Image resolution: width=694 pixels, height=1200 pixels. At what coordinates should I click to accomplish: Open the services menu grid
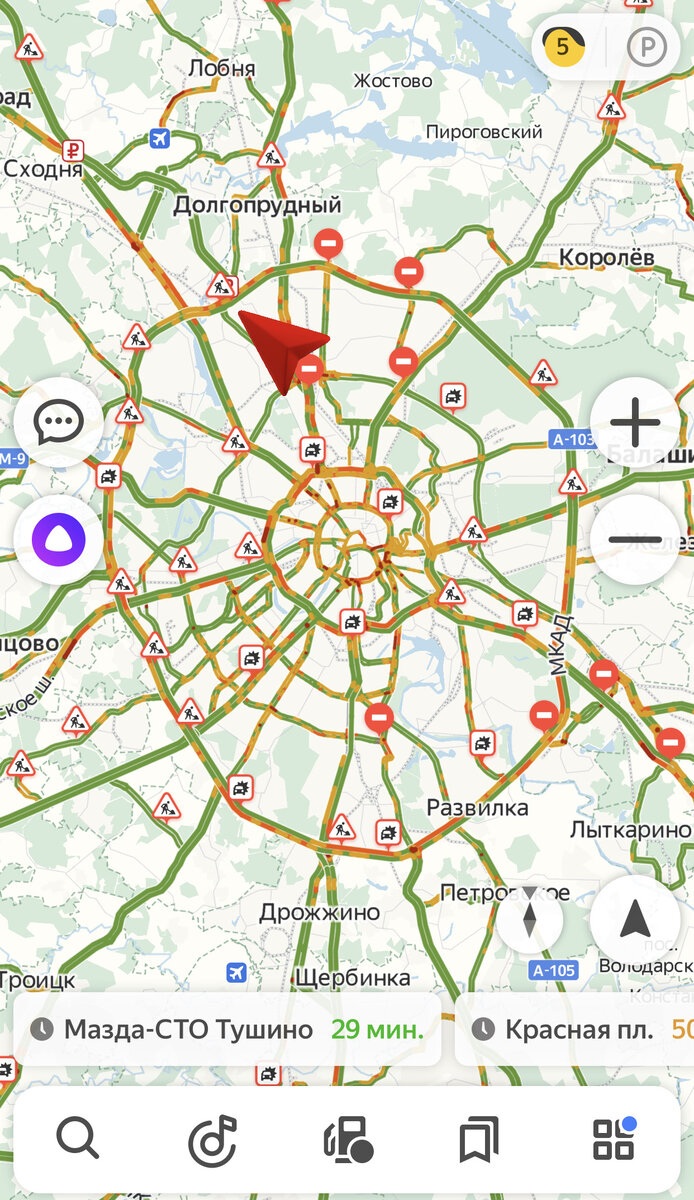pyautogui.click(x=614, y=1139)
